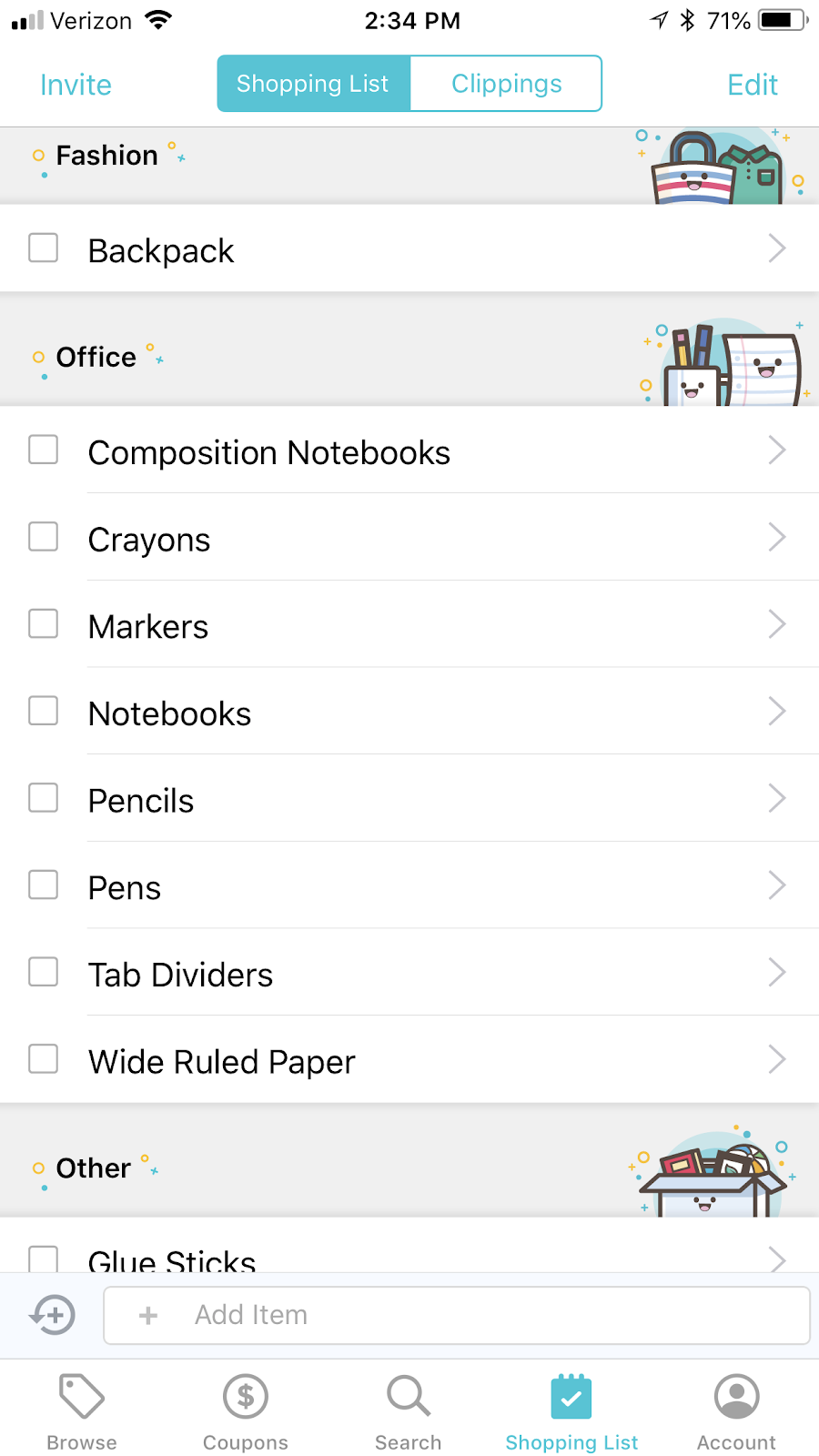Mark Crayons as purchased
The height and width of the screenshot is (1456, 819).
point(43,537)
